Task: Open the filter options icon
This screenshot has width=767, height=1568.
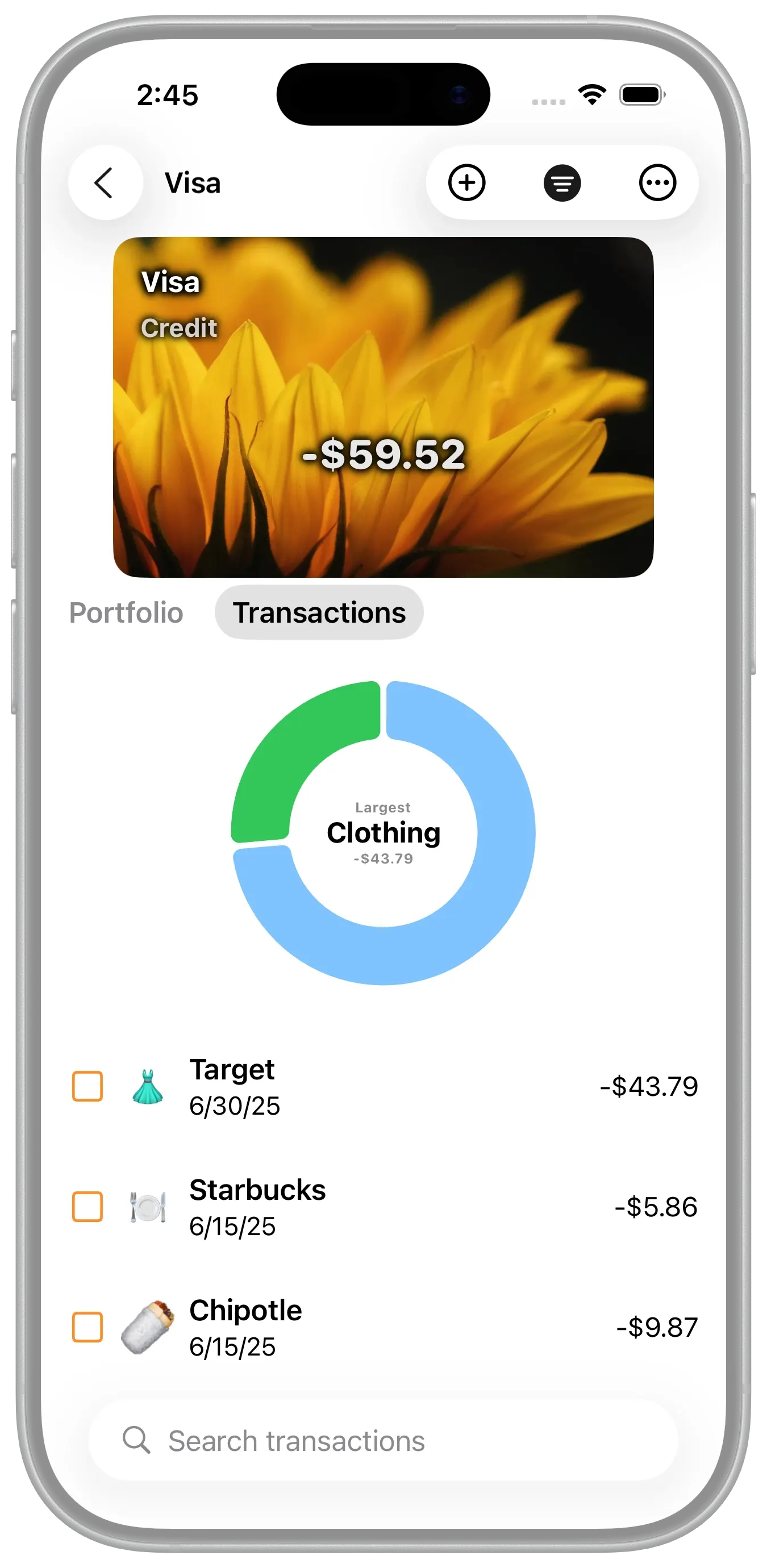Action: tap(561, 182)
